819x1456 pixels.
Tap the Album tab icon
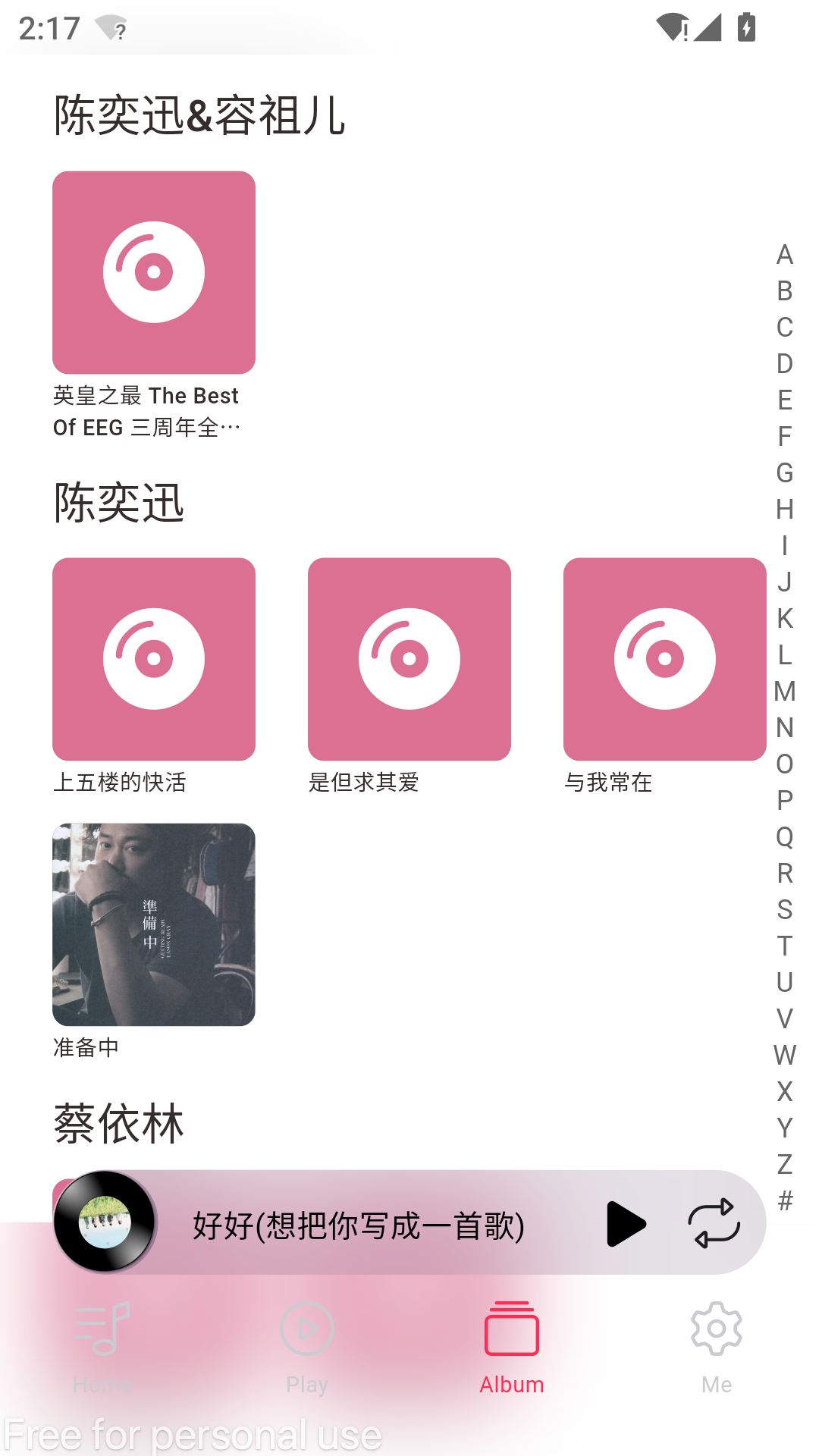512,1327
